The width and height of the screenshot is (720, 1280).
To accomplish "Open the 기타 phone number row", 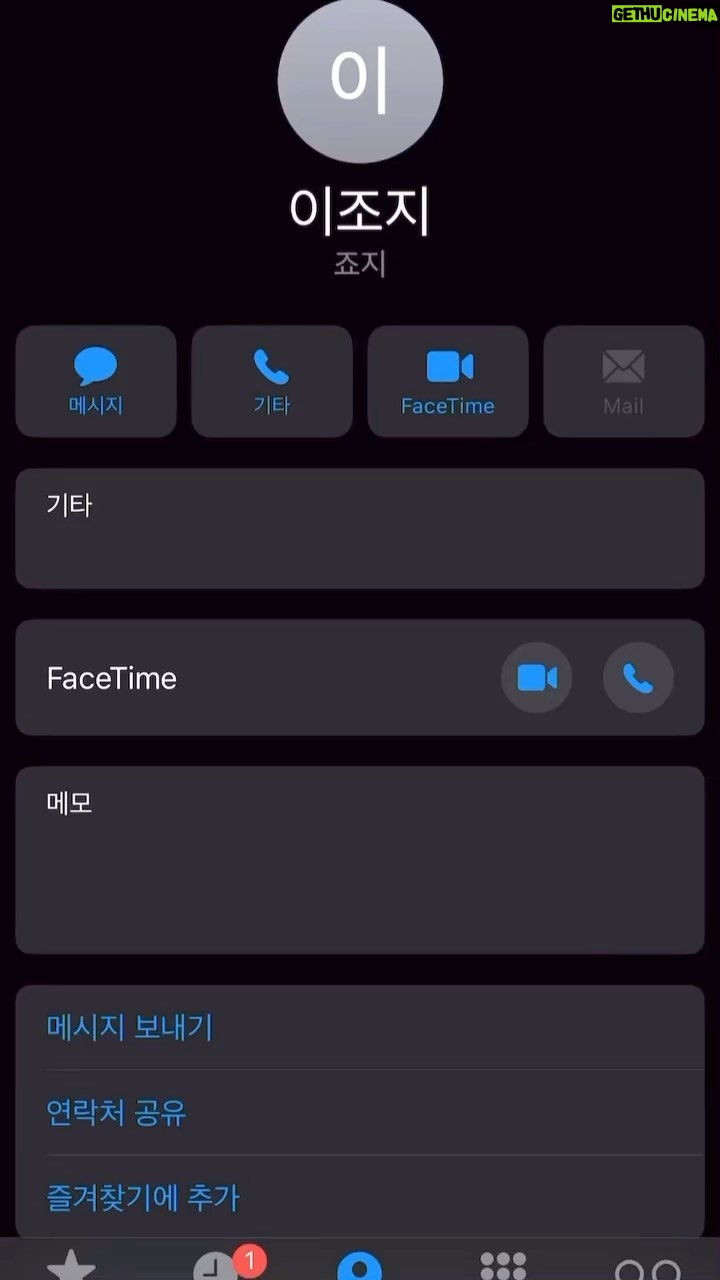I will pyautogui.click(x=360, y=528).
